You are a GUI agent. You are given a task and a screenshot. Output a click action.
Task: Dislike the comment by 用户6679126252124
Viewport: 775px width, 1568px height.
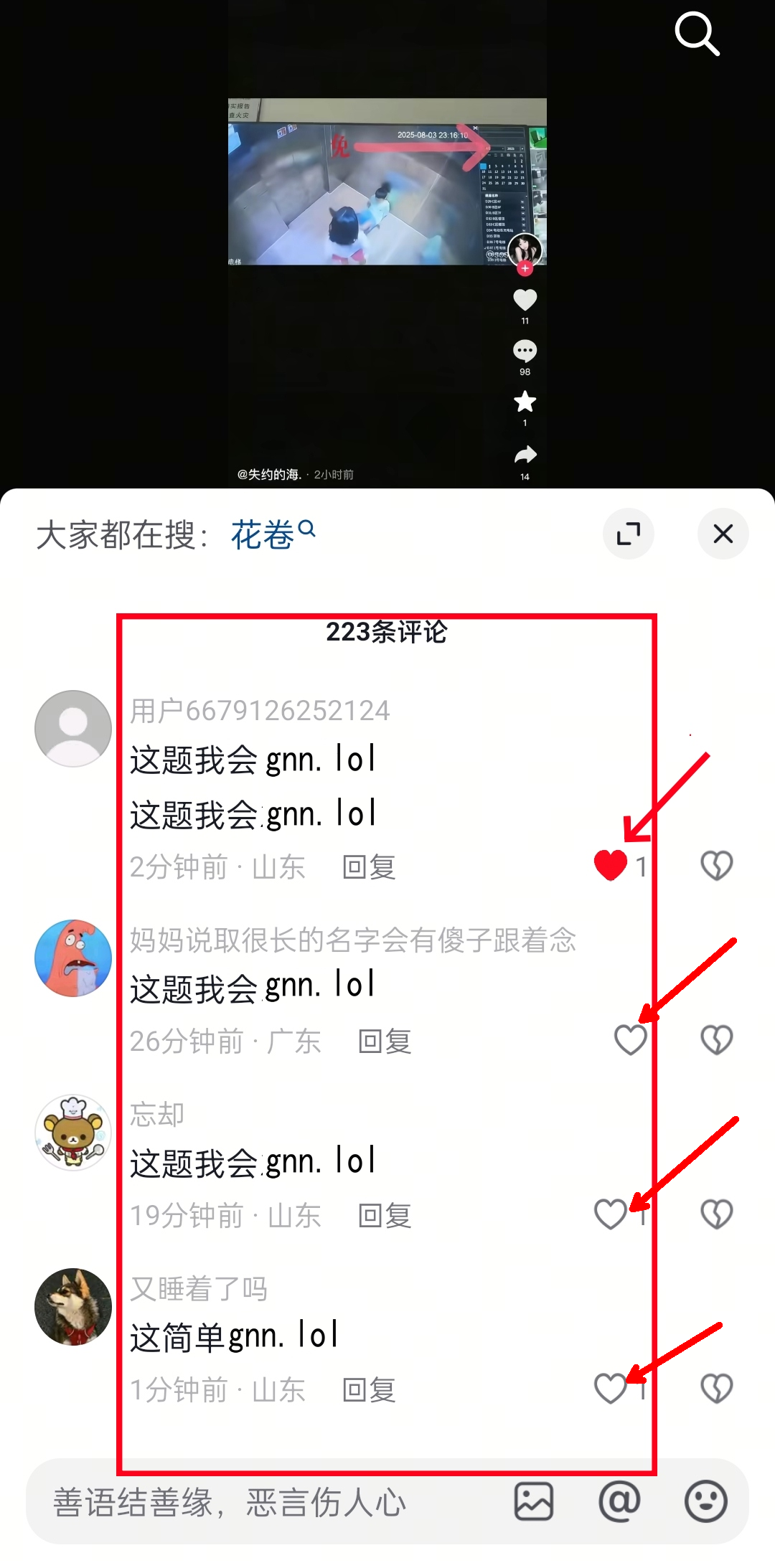click(716, 866)
